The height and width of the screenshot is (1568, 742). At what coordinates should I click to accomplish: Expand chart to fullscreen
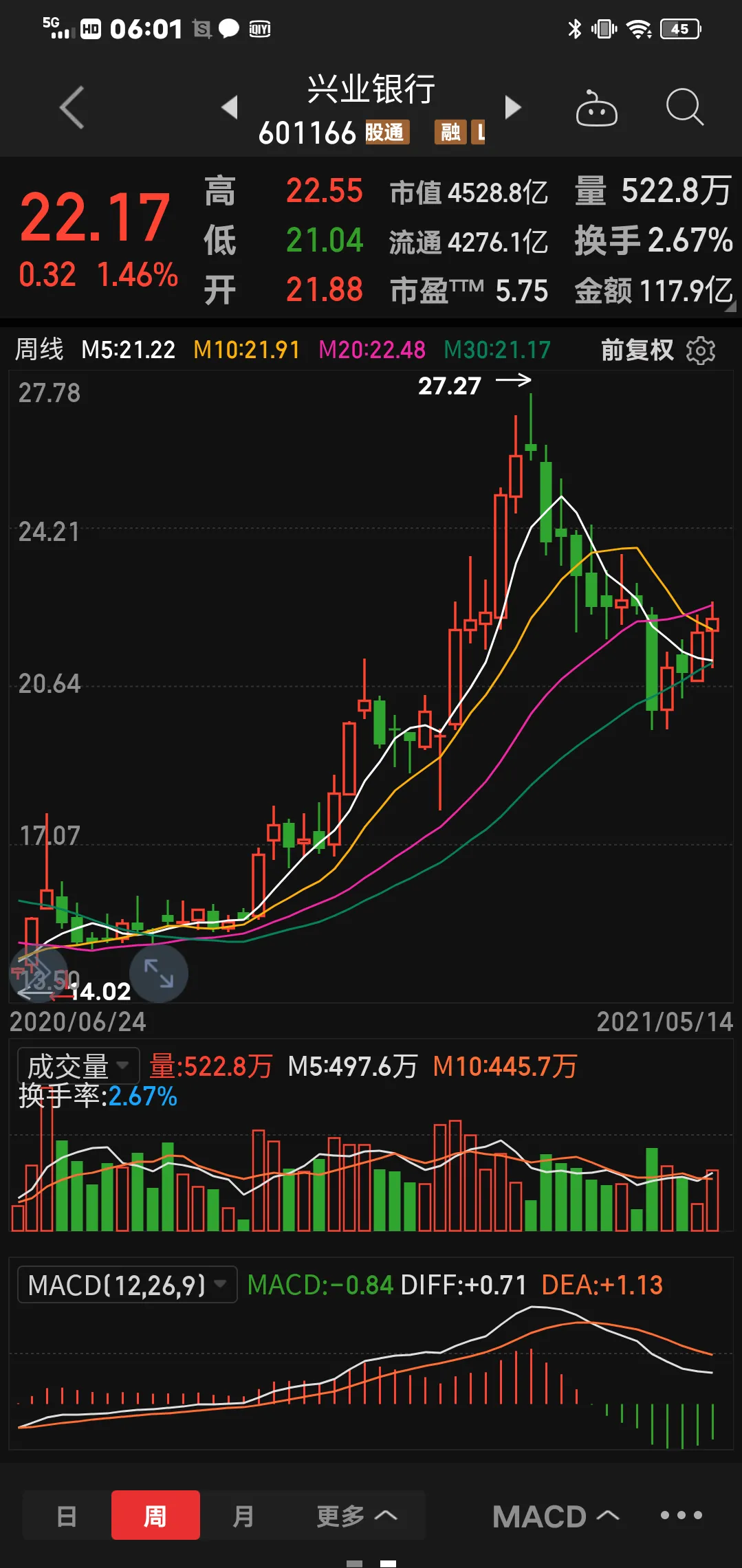click(x=159, y=973)
